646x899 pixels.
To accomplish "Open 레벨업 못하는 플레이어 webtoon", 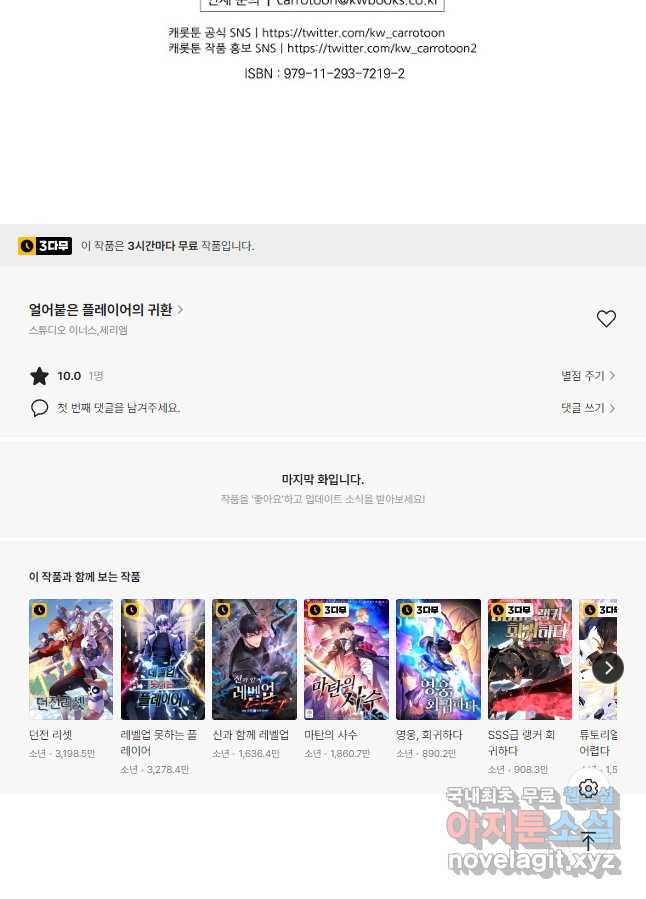I will pyautogui.click(x=162, y=659).
